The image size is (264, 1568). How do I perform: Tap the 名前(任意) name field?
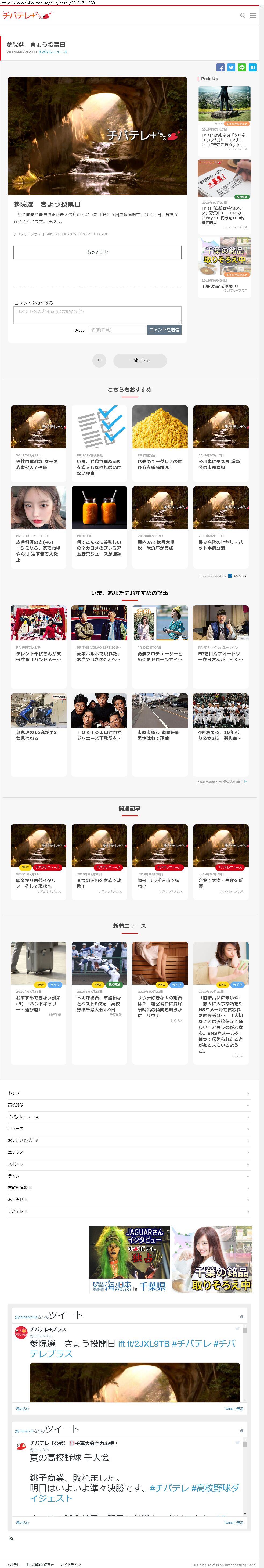tap(117, 330)
